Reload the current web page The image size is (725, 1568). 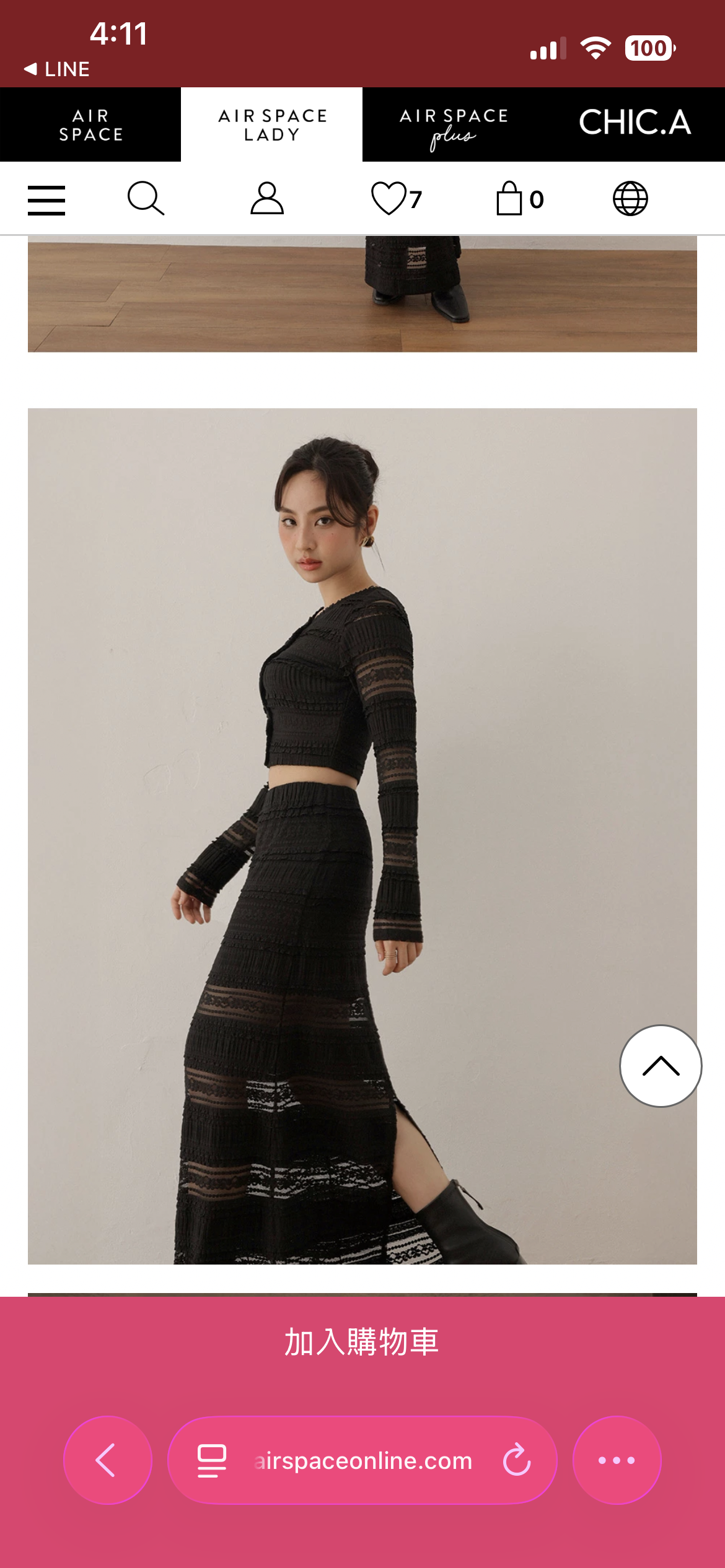[516, 1460]
